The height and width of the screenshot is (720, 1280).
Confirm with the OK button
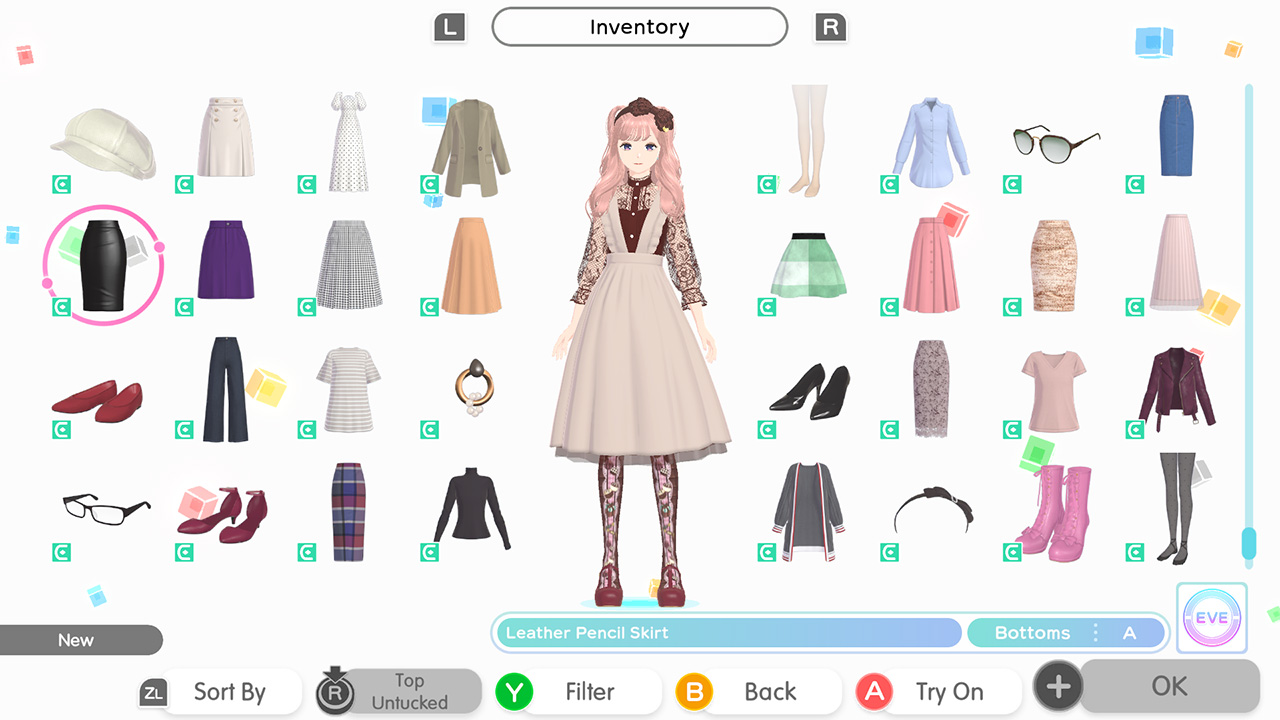(x=1168, y=686)
